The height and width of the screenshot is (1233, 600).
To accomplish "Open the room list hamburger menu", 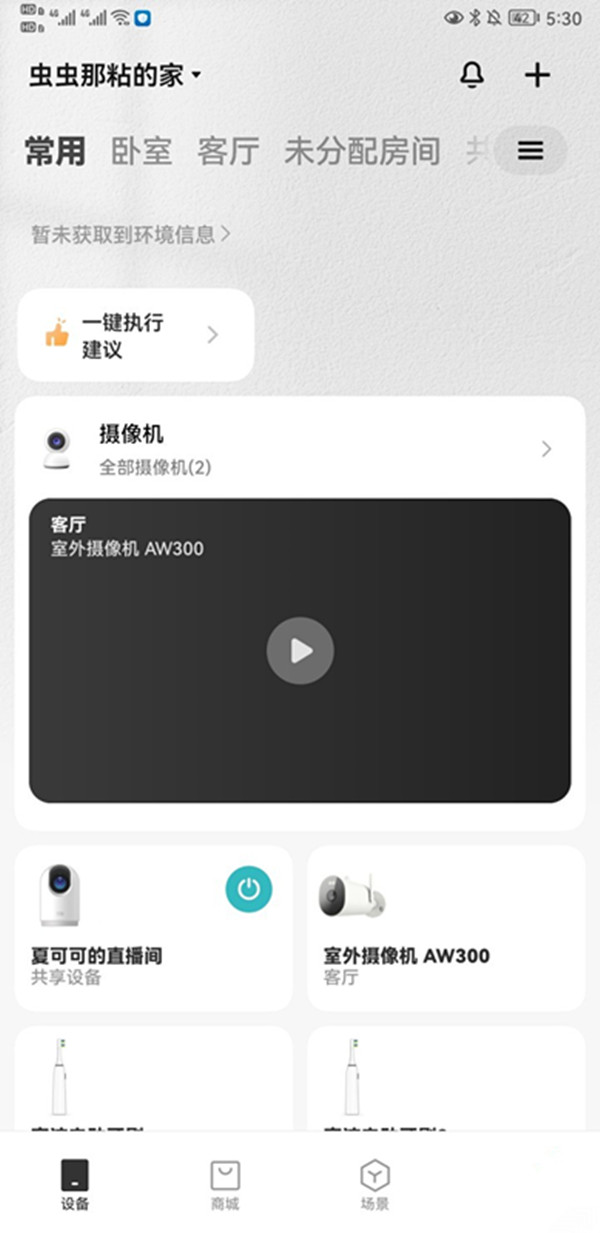I will [x=530, y=151].
